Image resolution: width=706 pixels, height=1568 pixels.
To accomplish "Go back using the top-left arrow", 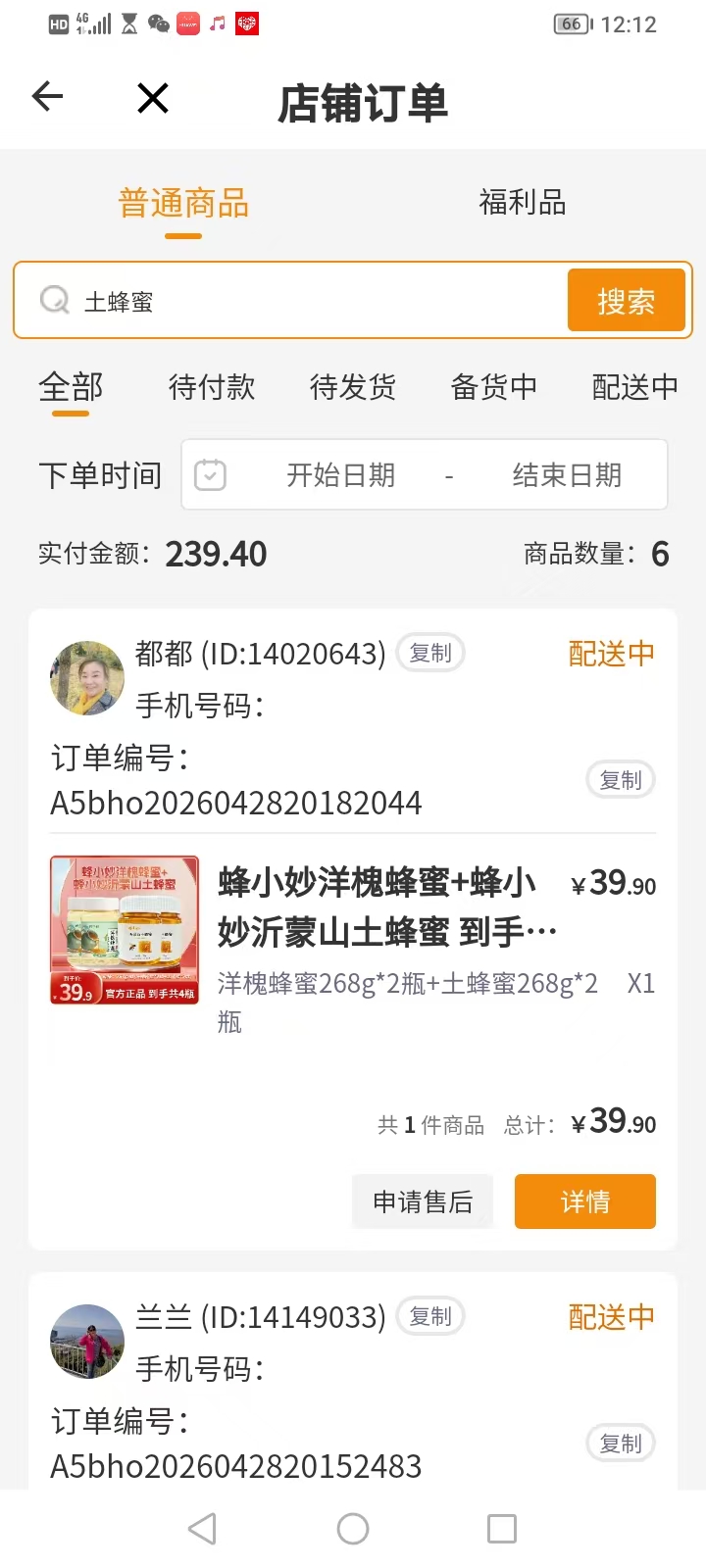I will point(47,96).
